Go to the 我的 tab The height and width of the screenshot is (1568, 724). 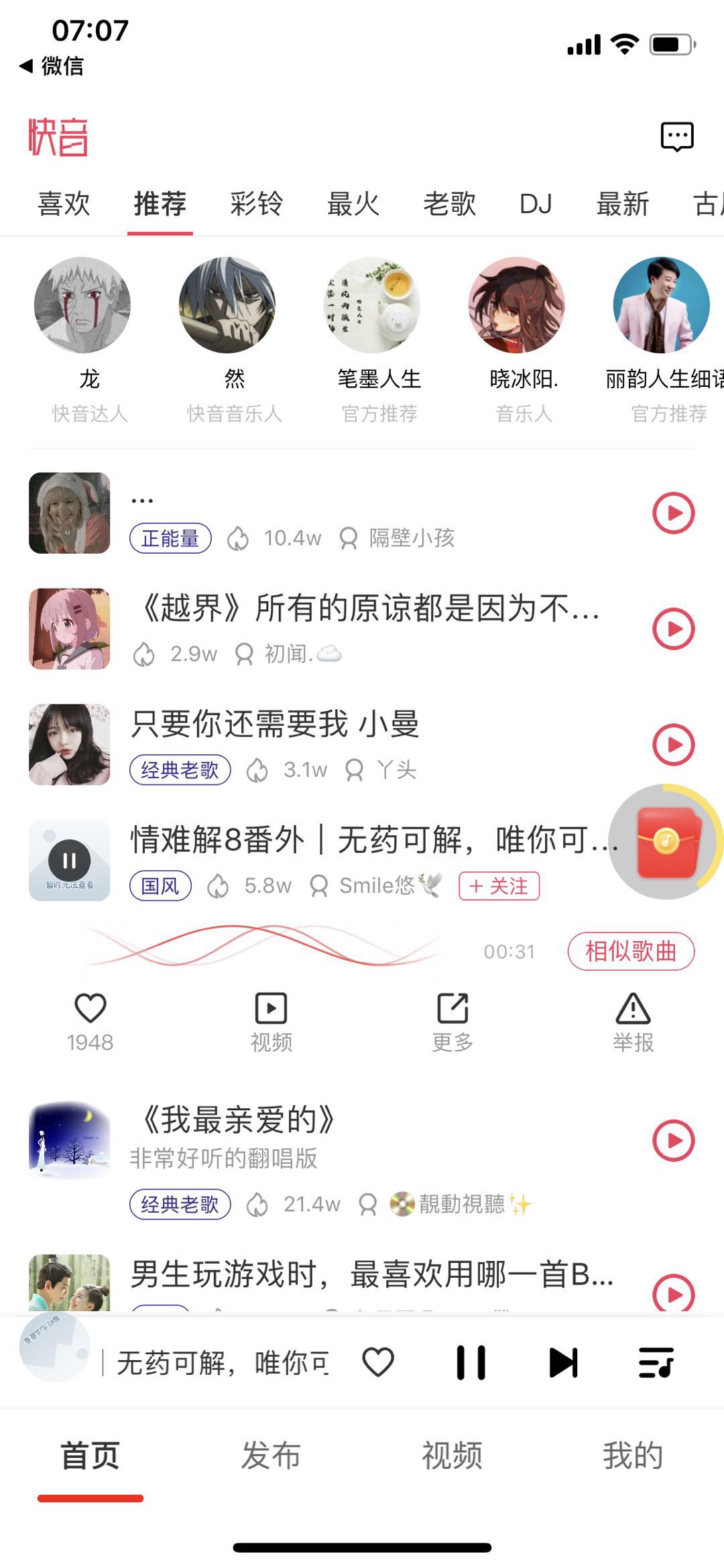[632, 1455]
